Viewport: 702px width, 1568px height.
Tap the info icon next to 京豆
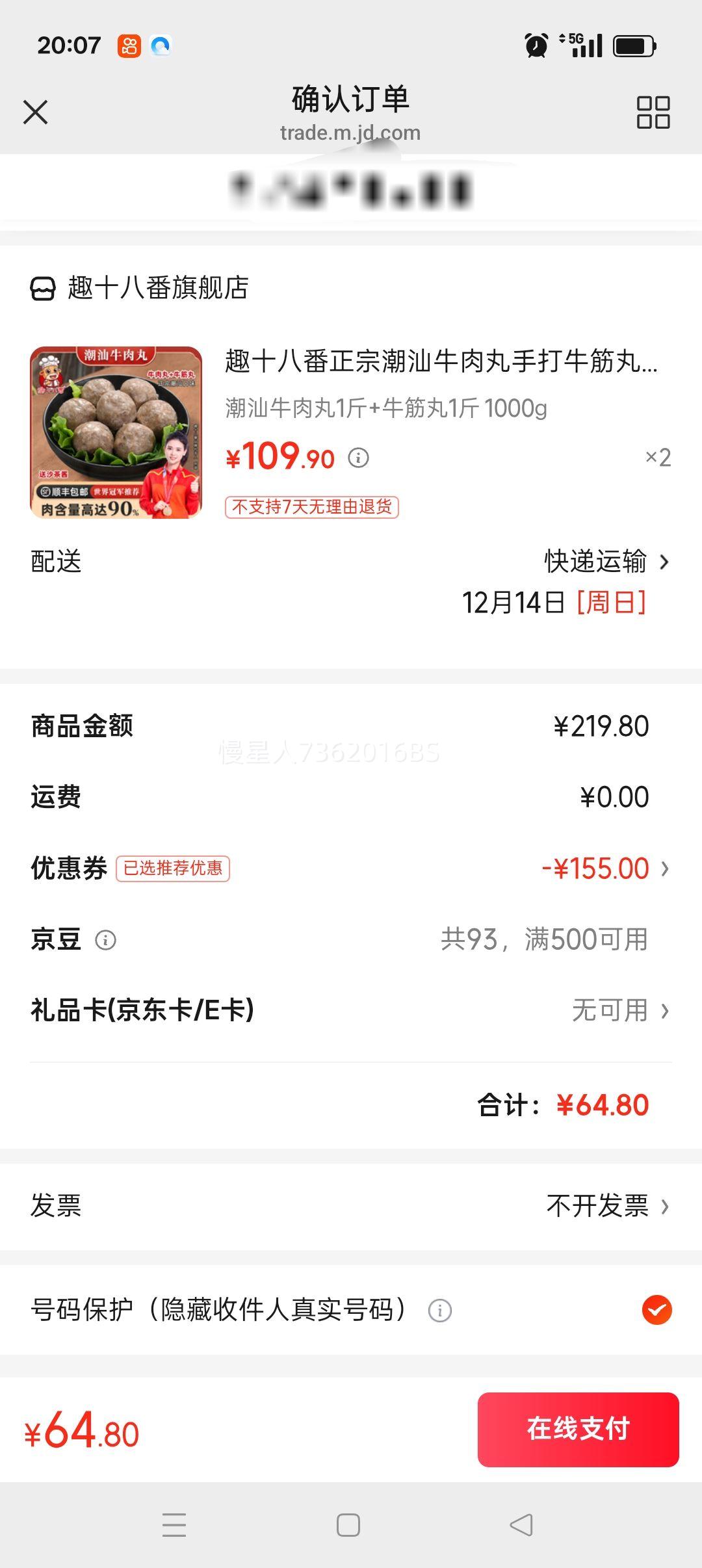tap(105, 940)
